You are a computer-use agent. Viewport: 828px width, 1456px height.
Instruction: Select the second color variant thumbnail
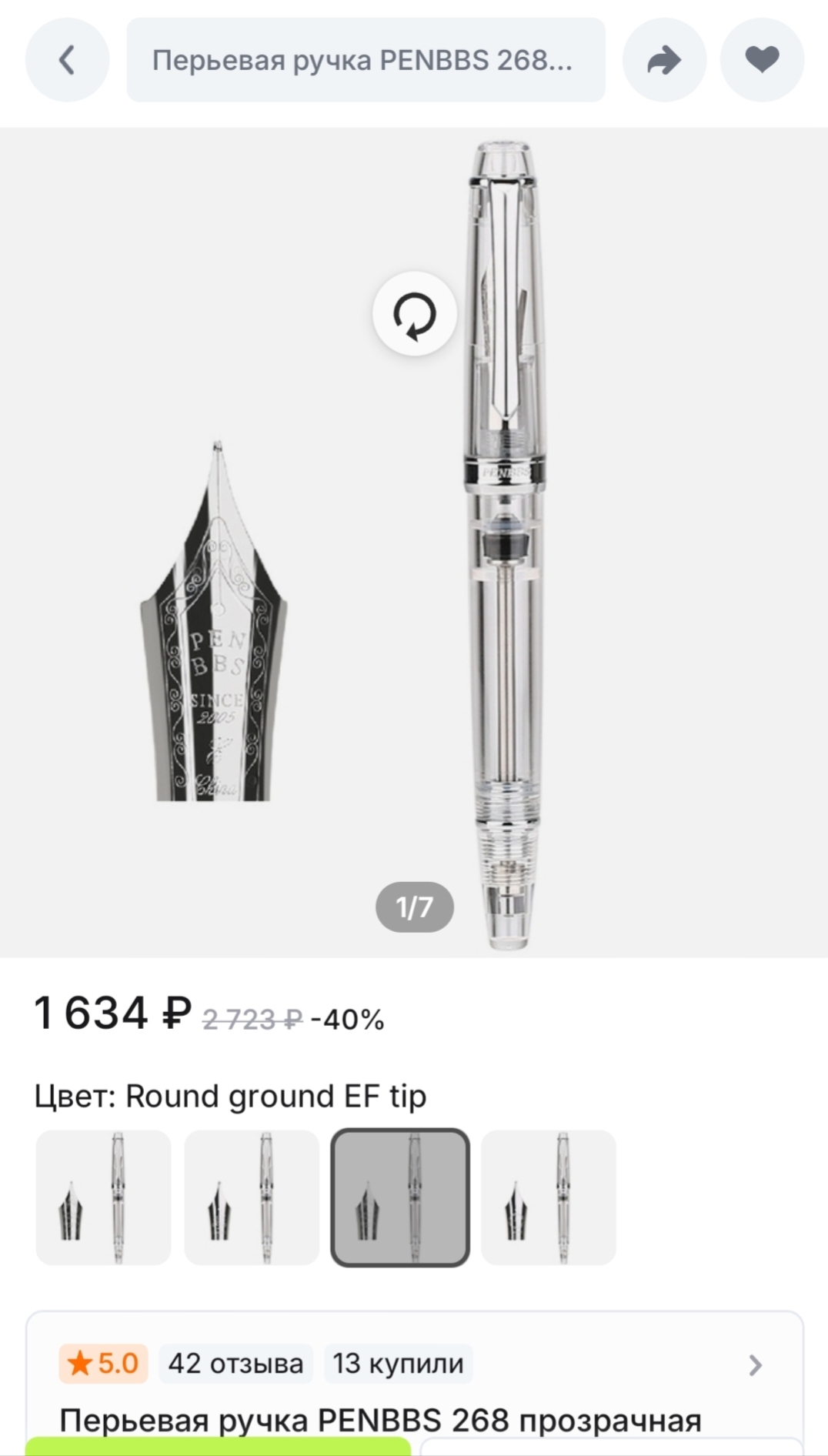[x=252, y=1197]
